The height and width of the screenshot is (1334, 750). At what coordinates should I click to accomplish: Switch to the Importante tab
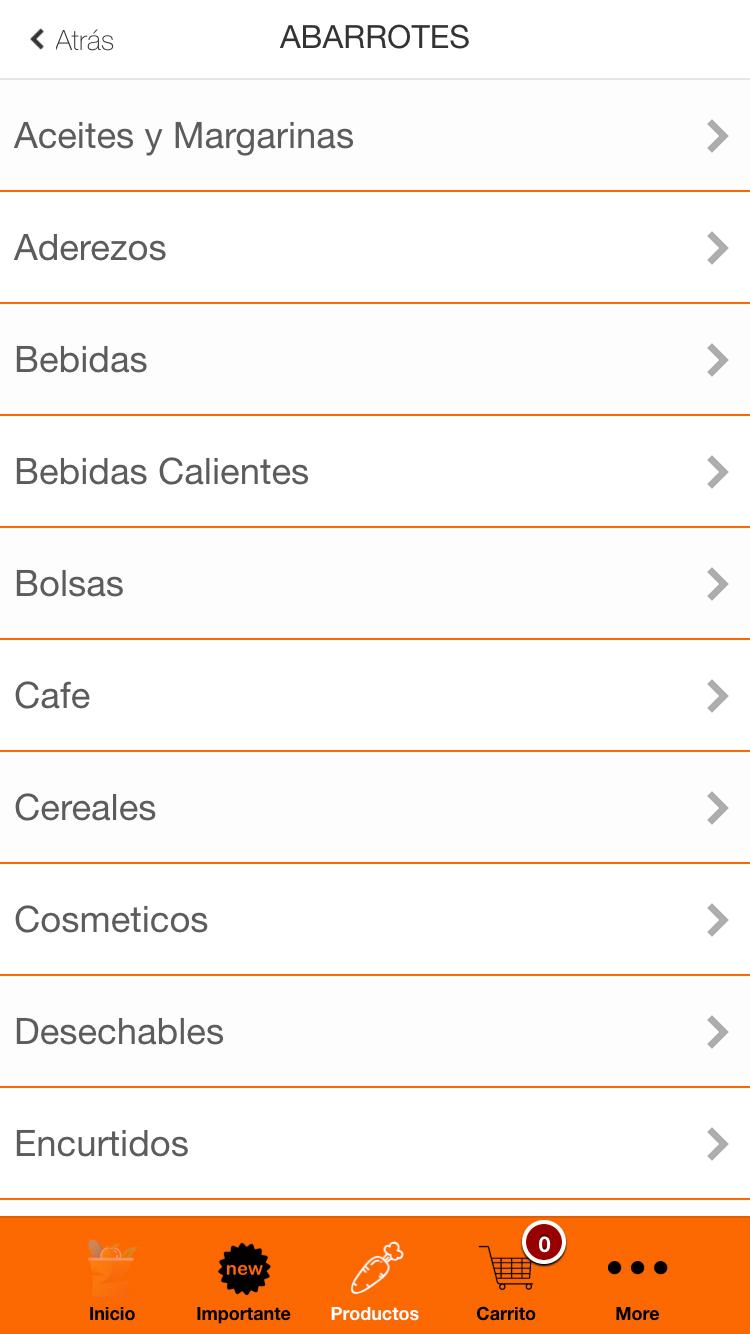(243, 1280)
